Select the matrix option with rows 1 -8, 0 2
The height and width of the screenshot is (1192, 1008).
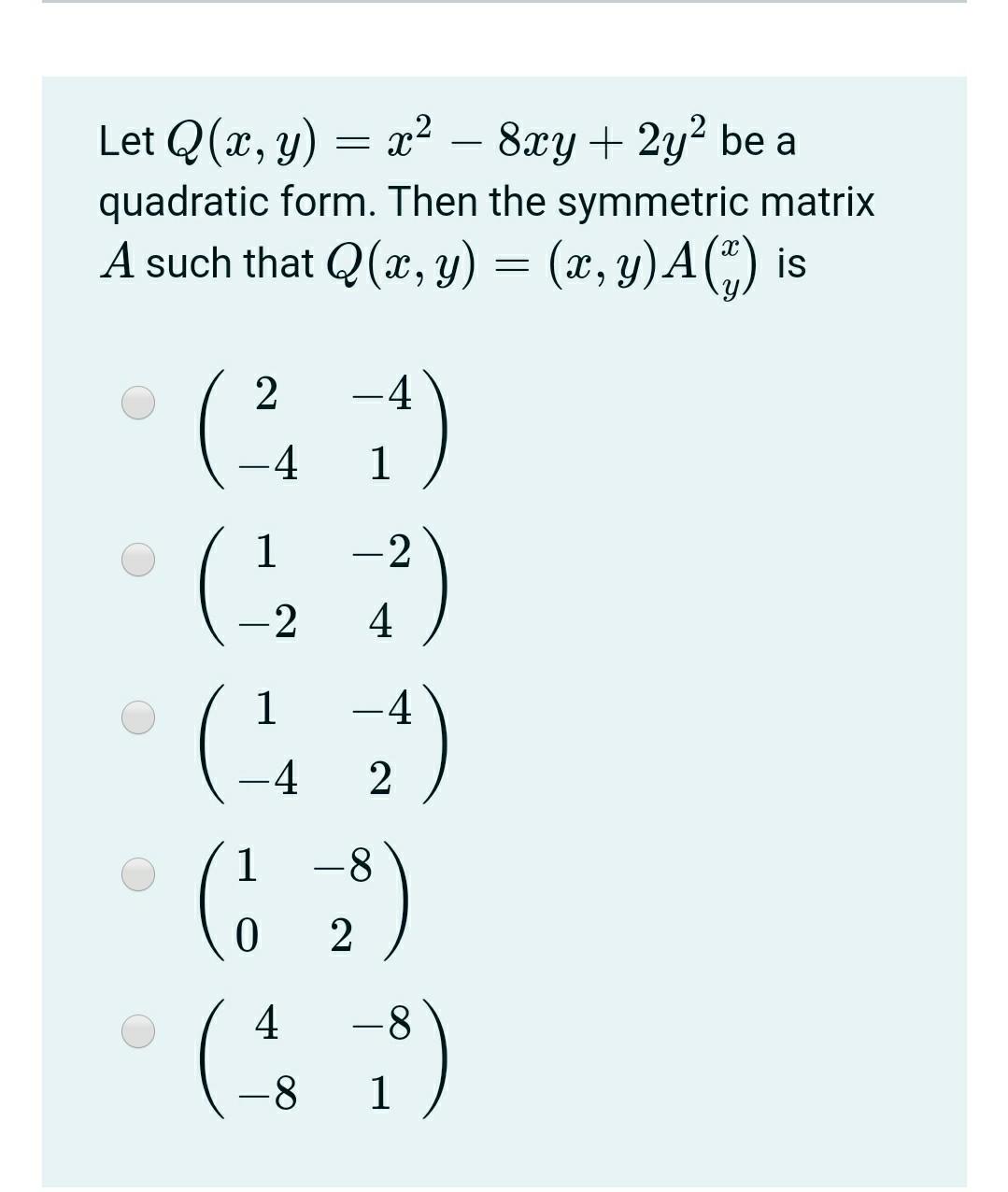pos(138,873)
